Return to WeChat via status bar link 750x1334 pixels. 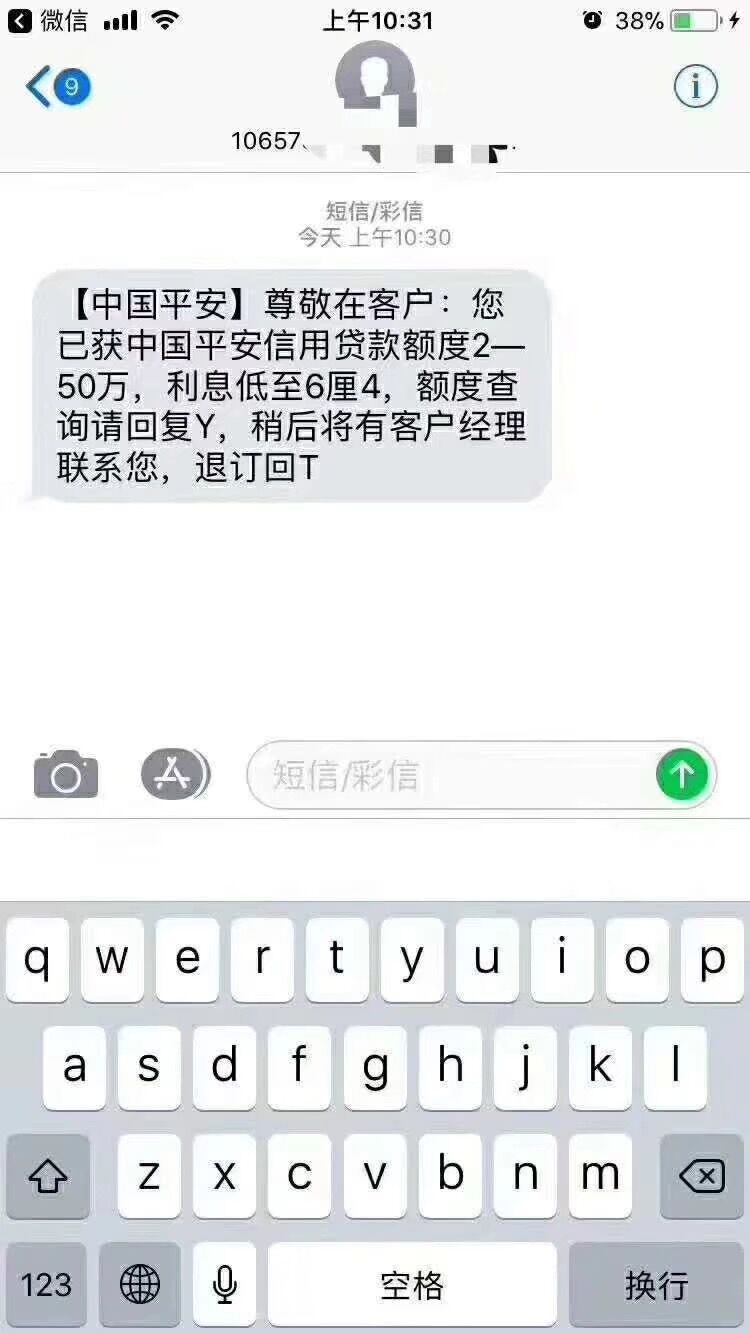tap(50, 20)
